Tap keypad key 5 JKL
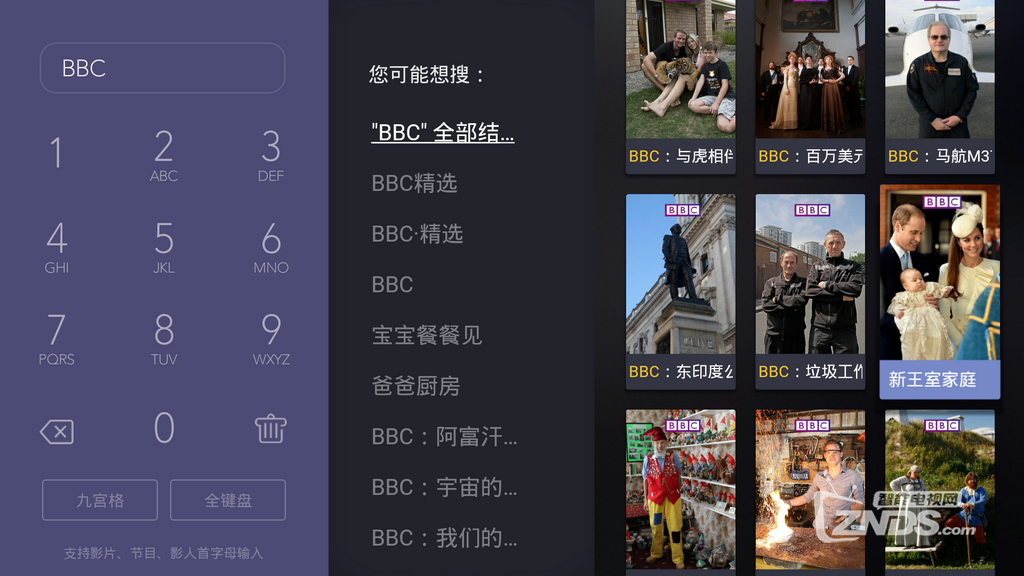This screenshot has width=1024, height=576. pyautogui.click(x=163, y=247)
